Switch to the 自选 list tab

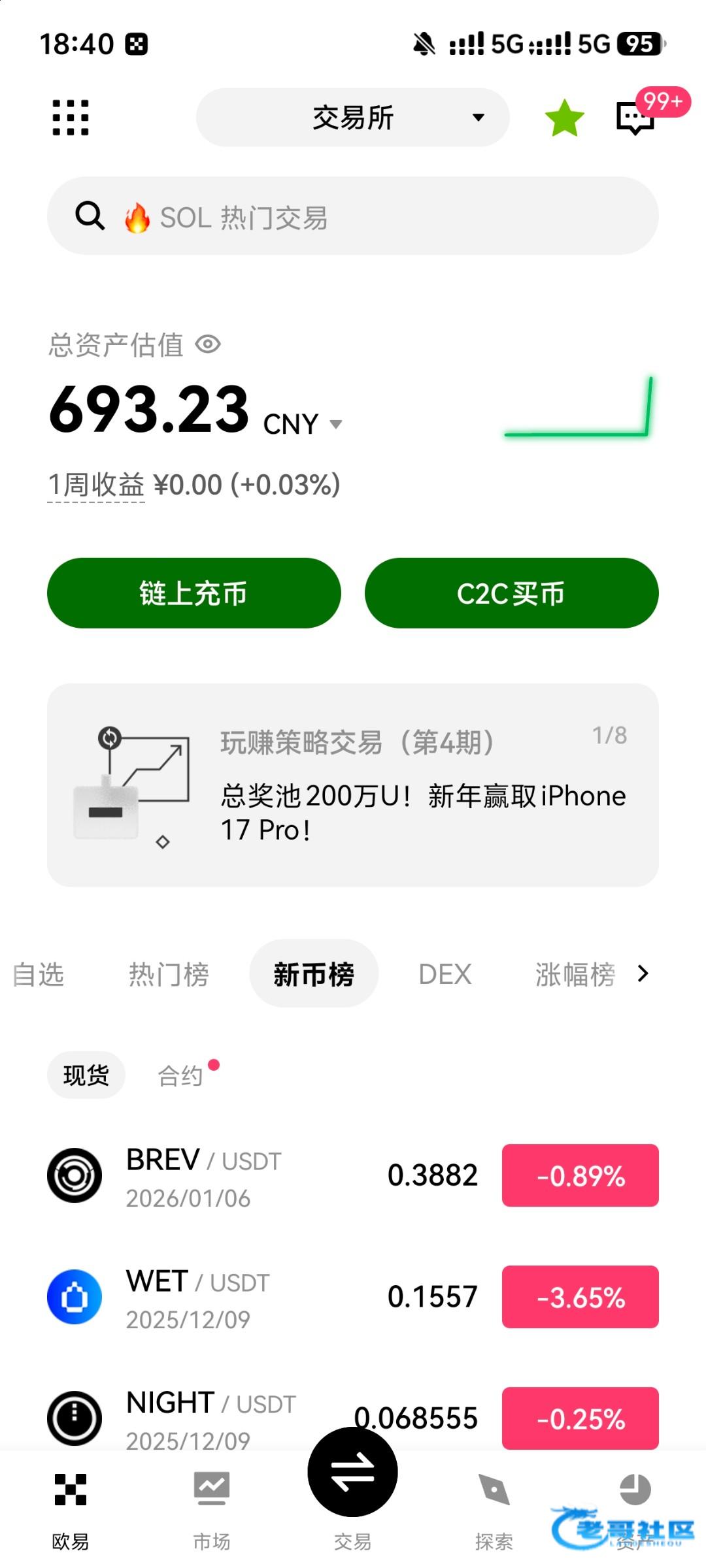39,974
